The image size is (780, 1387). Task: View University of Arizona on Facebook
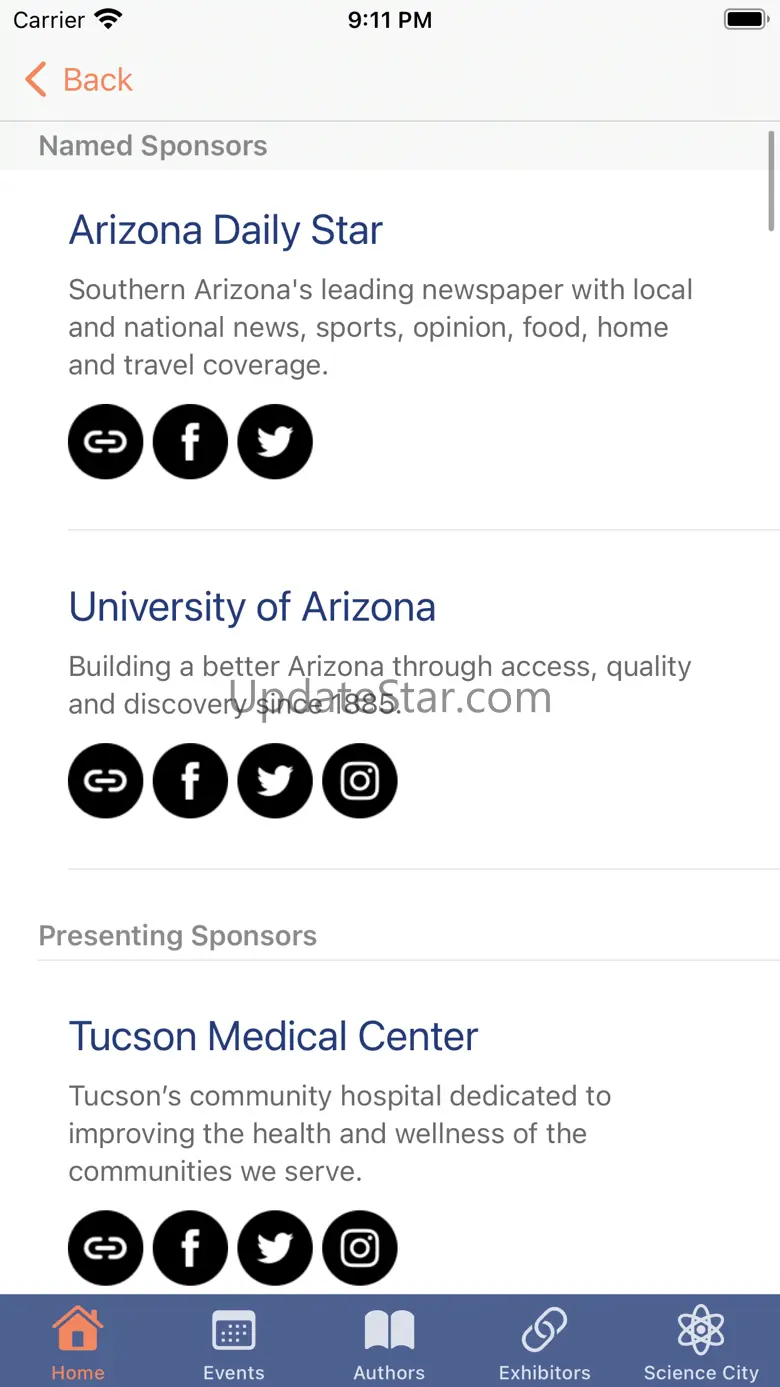[190, 781]
